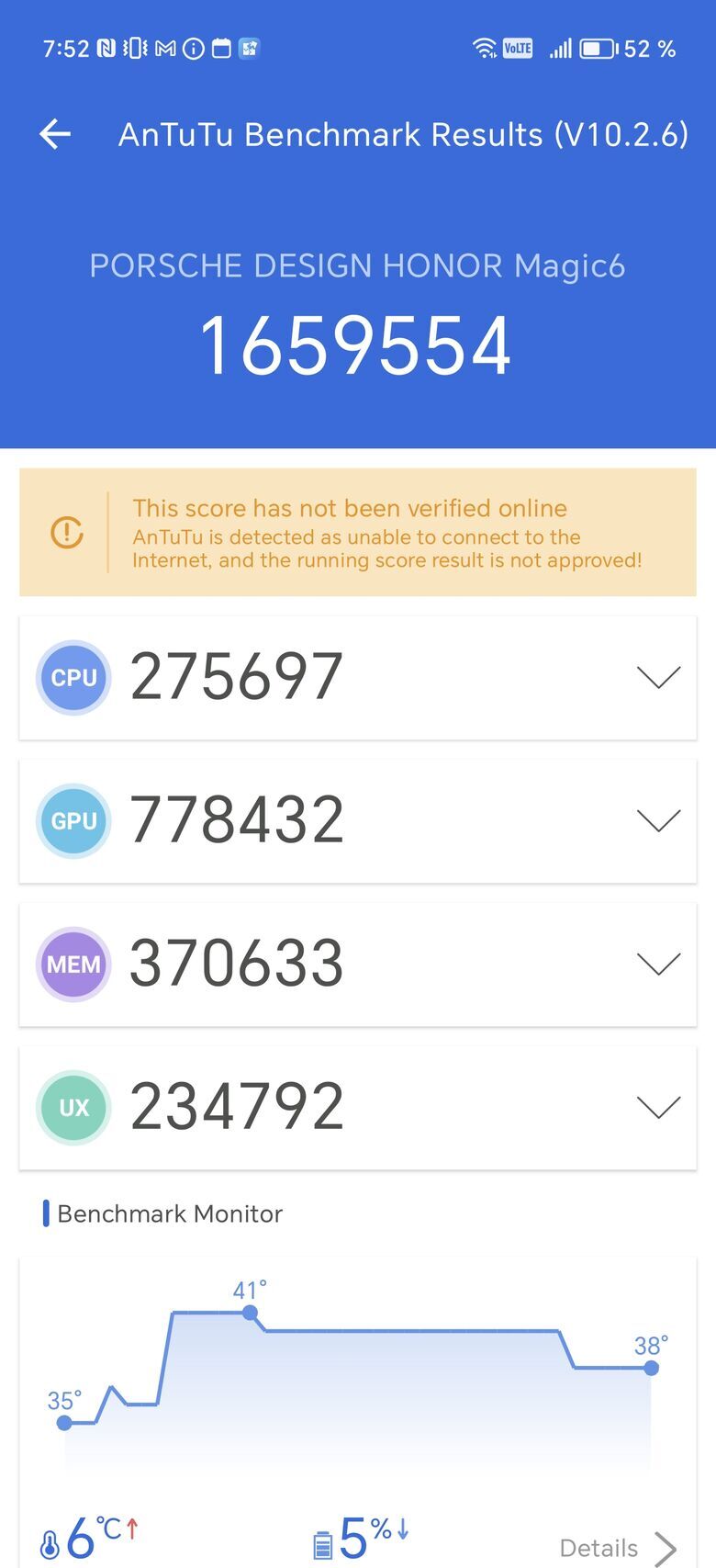Expand the UX score section

[658, 1107]
